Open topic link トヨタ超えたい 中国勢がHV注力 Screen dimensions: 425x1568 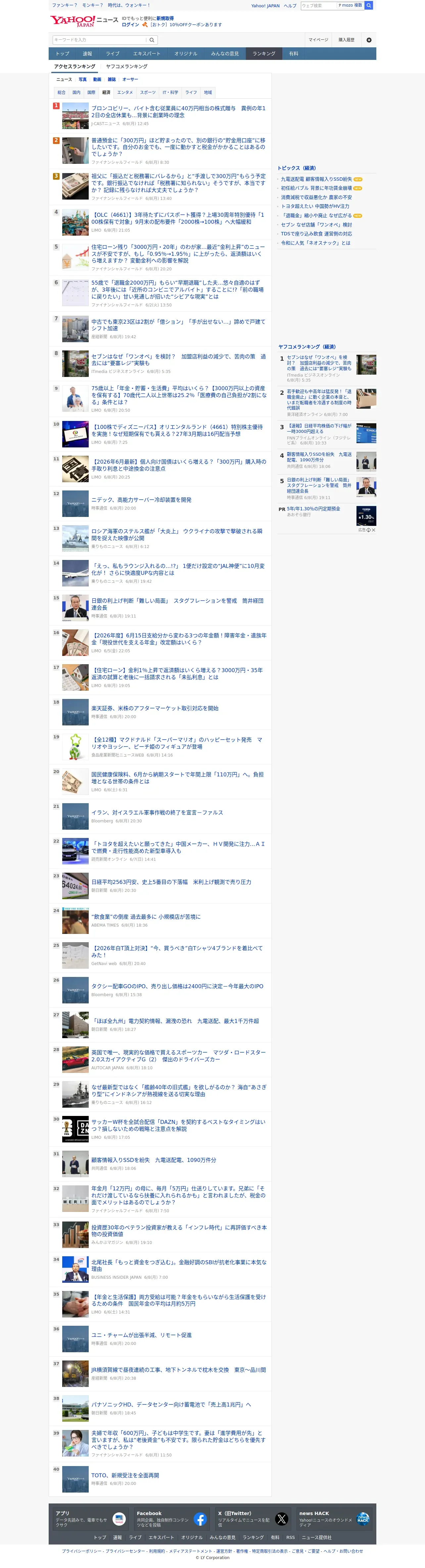click(315, 207)
